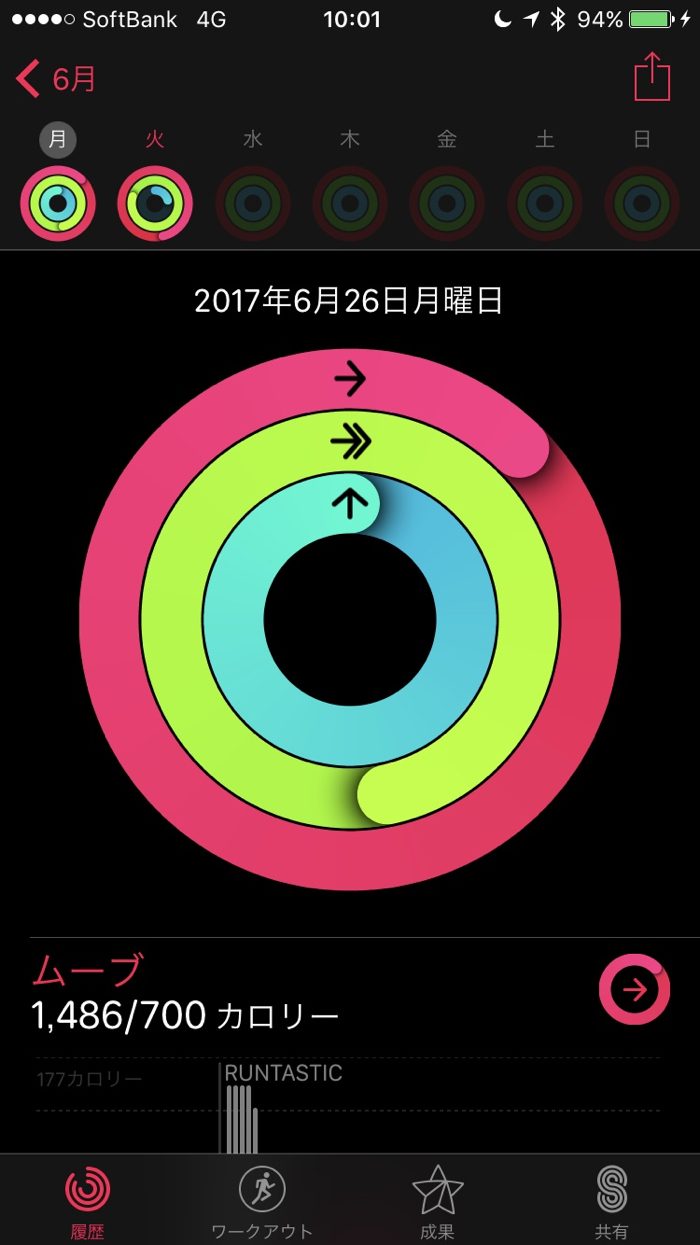Screen dimensions: 700x1245
Task: Open the 履歴 history tab
Action: point(88,1200)
